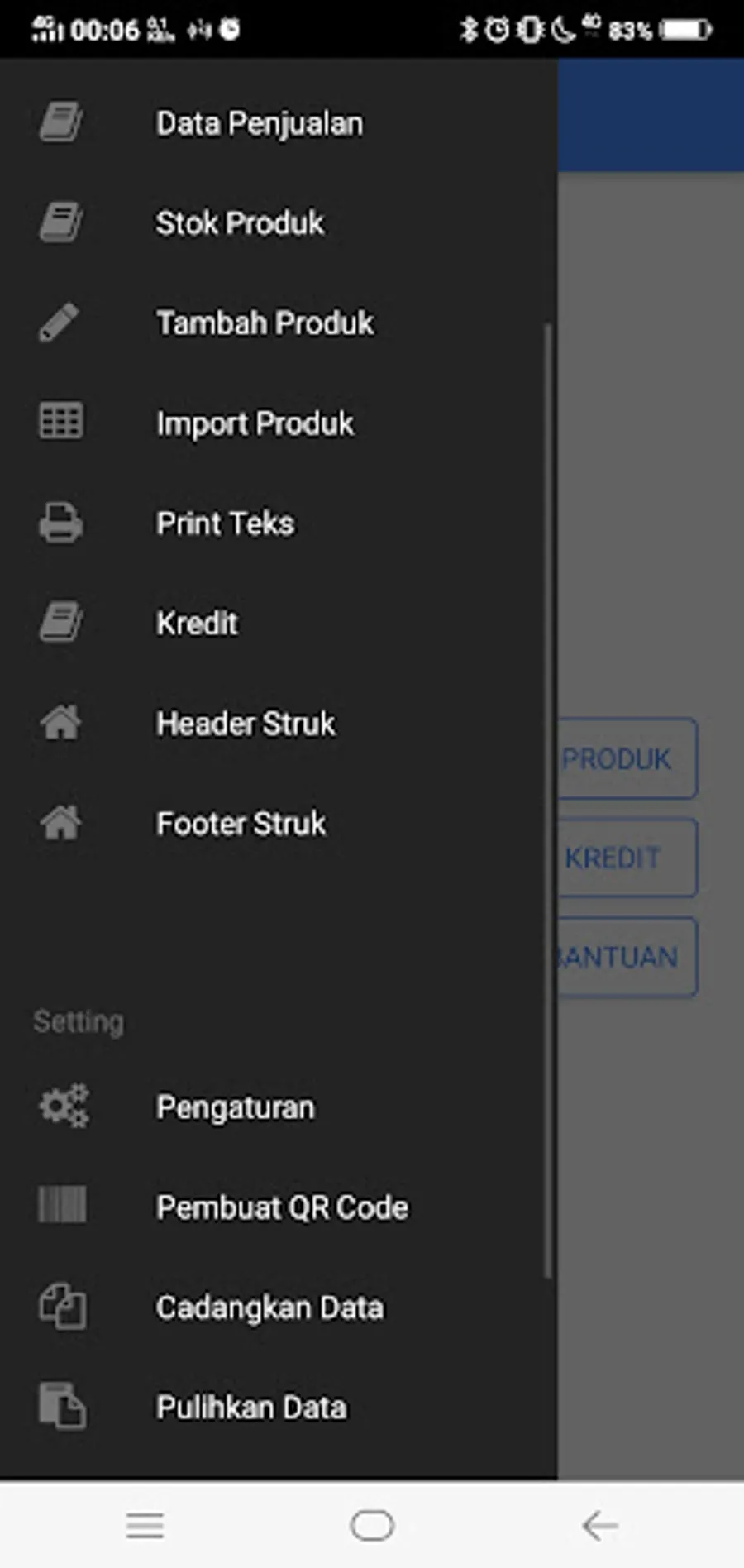Select Cadangkan Data to back up
This screenshot has height=1568, width=744.
coord(278,1307)
